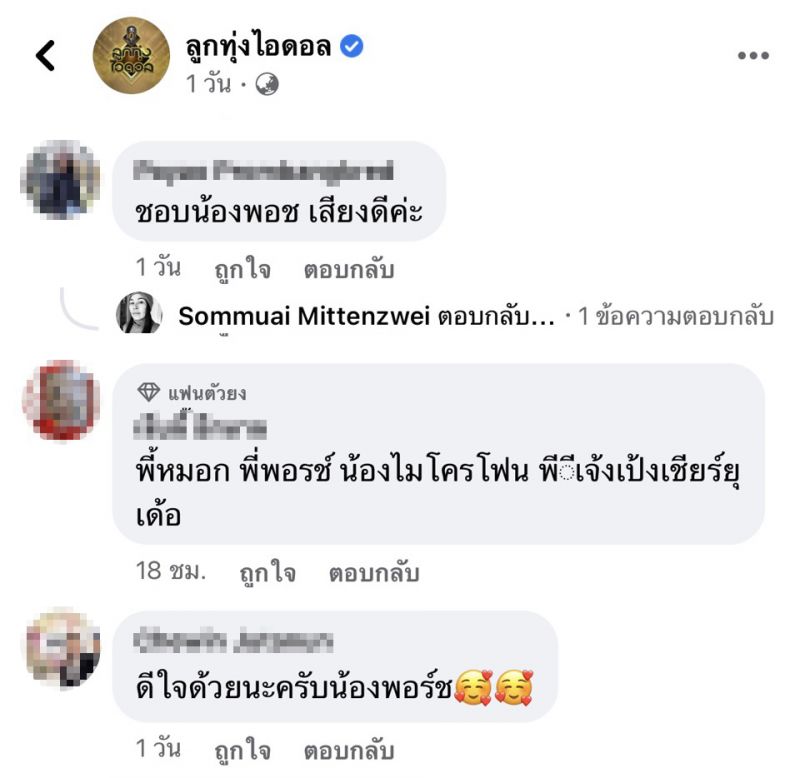Open the ลูกทุ่งไอดอล page profile
This screenshot has height=778, width=800.
tap(265, 45)
